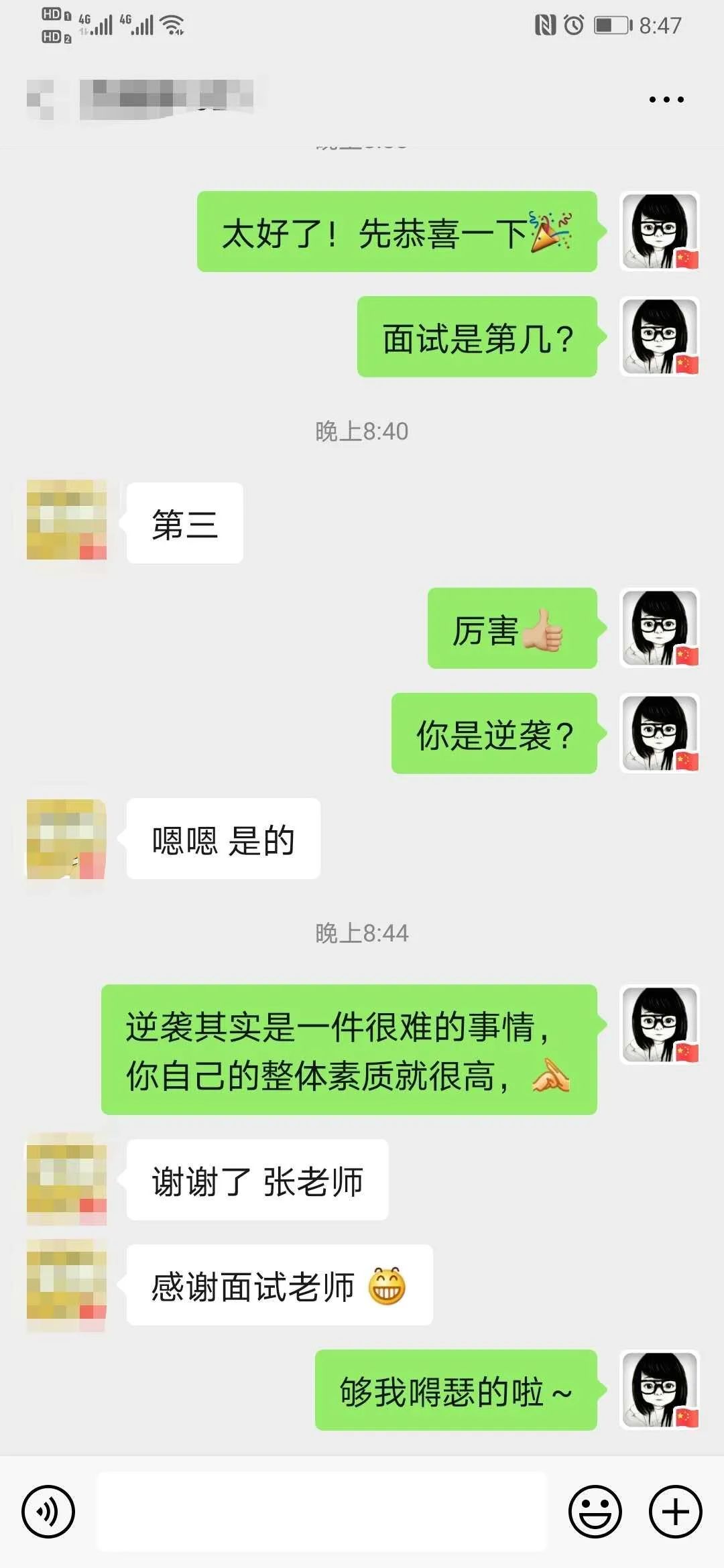Viewport: 724px width, 1568px height.
Task: Open sender avatar next to "面试是第几?"
Action: click(x=660, y=336)
